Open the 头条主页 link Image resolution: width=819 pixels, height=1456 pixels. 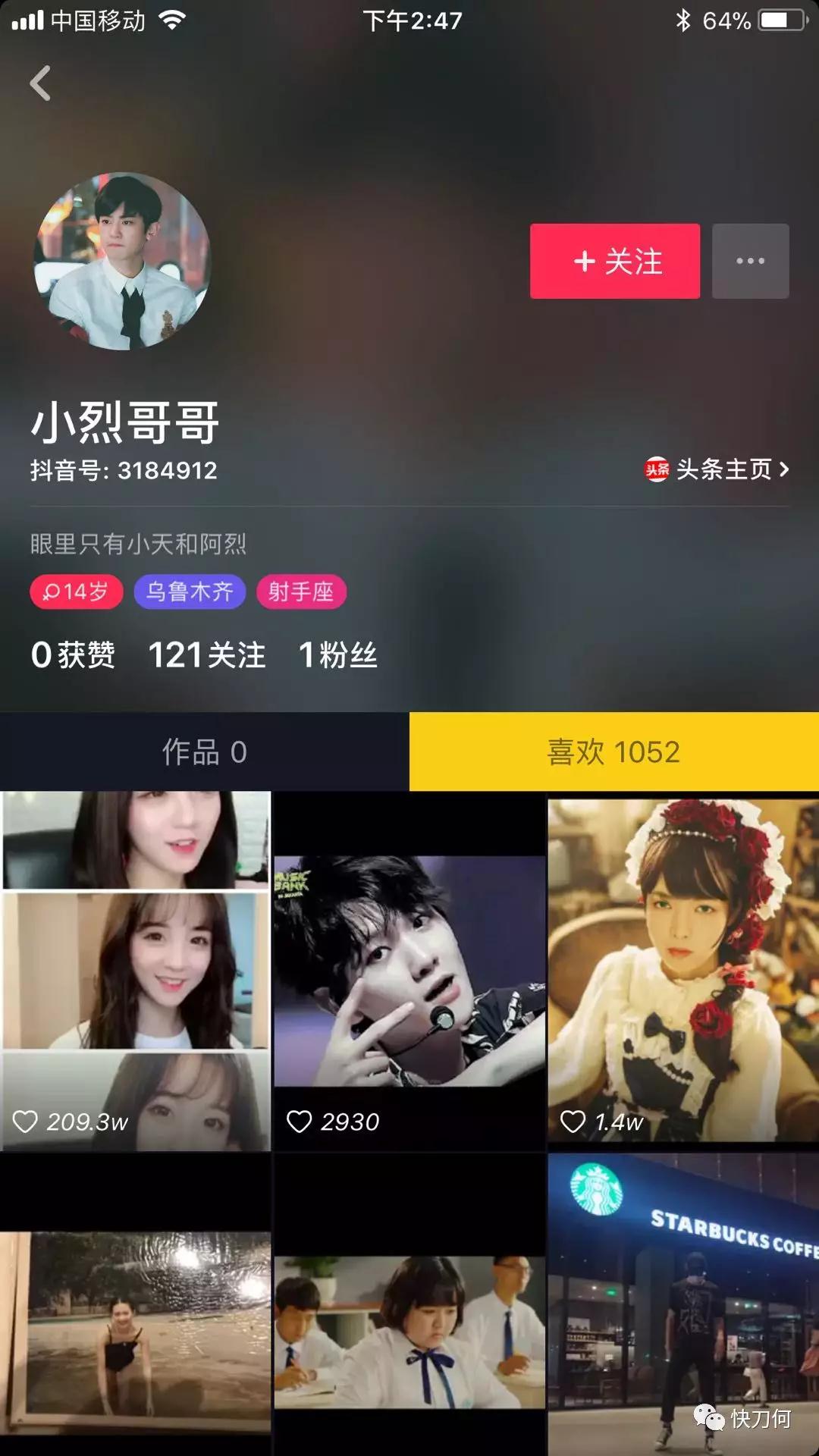[x=717, y=469]
